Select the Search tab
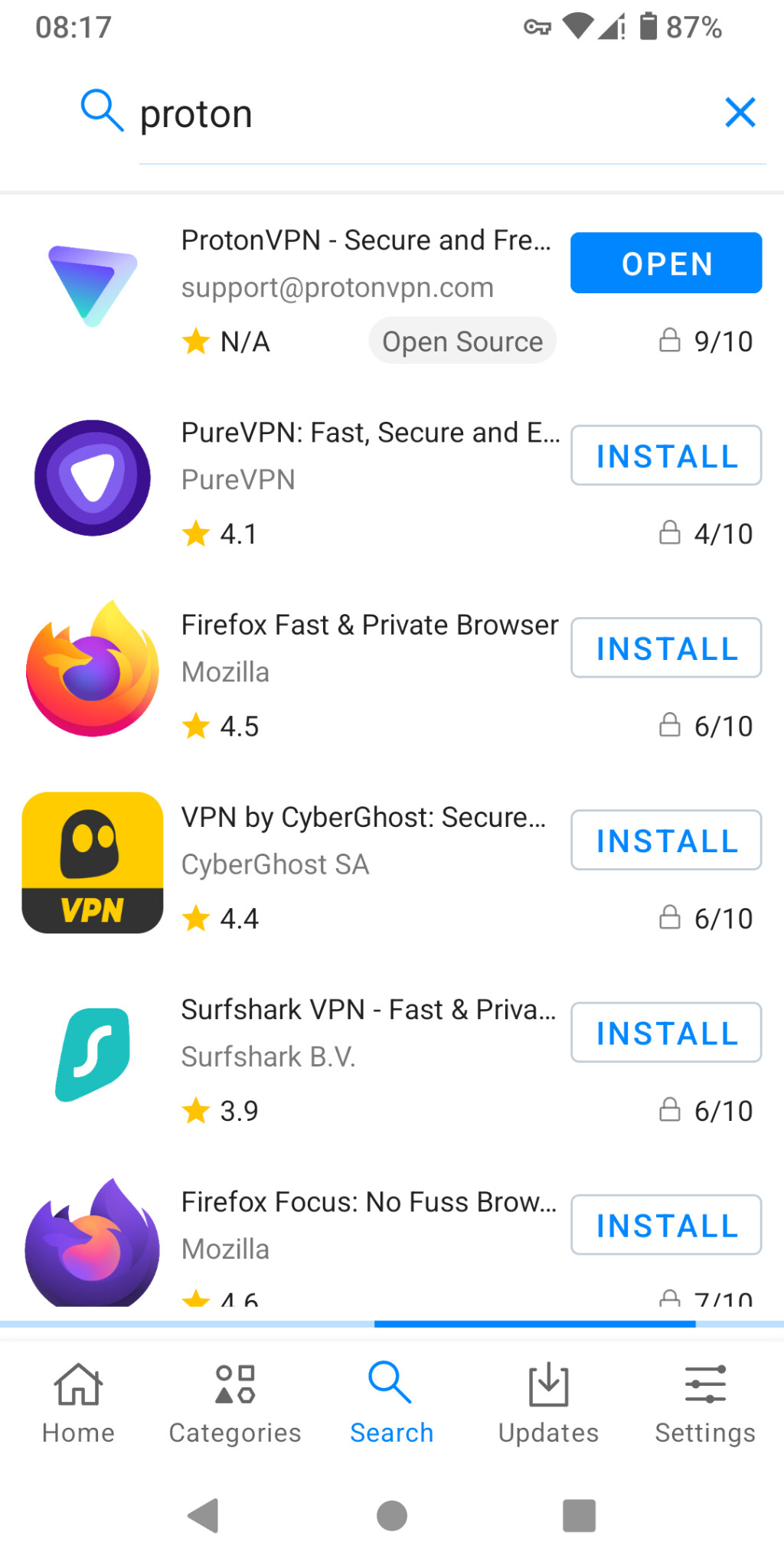 (x=391, y=1405)
